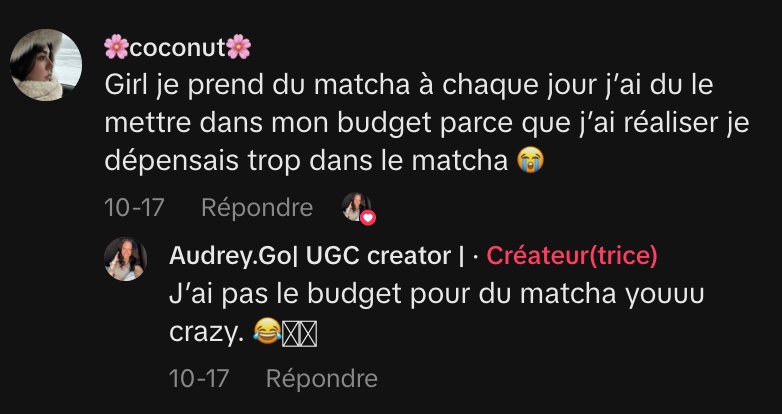Open Audrey.Go's profile avatar

(x=126, y=259)
